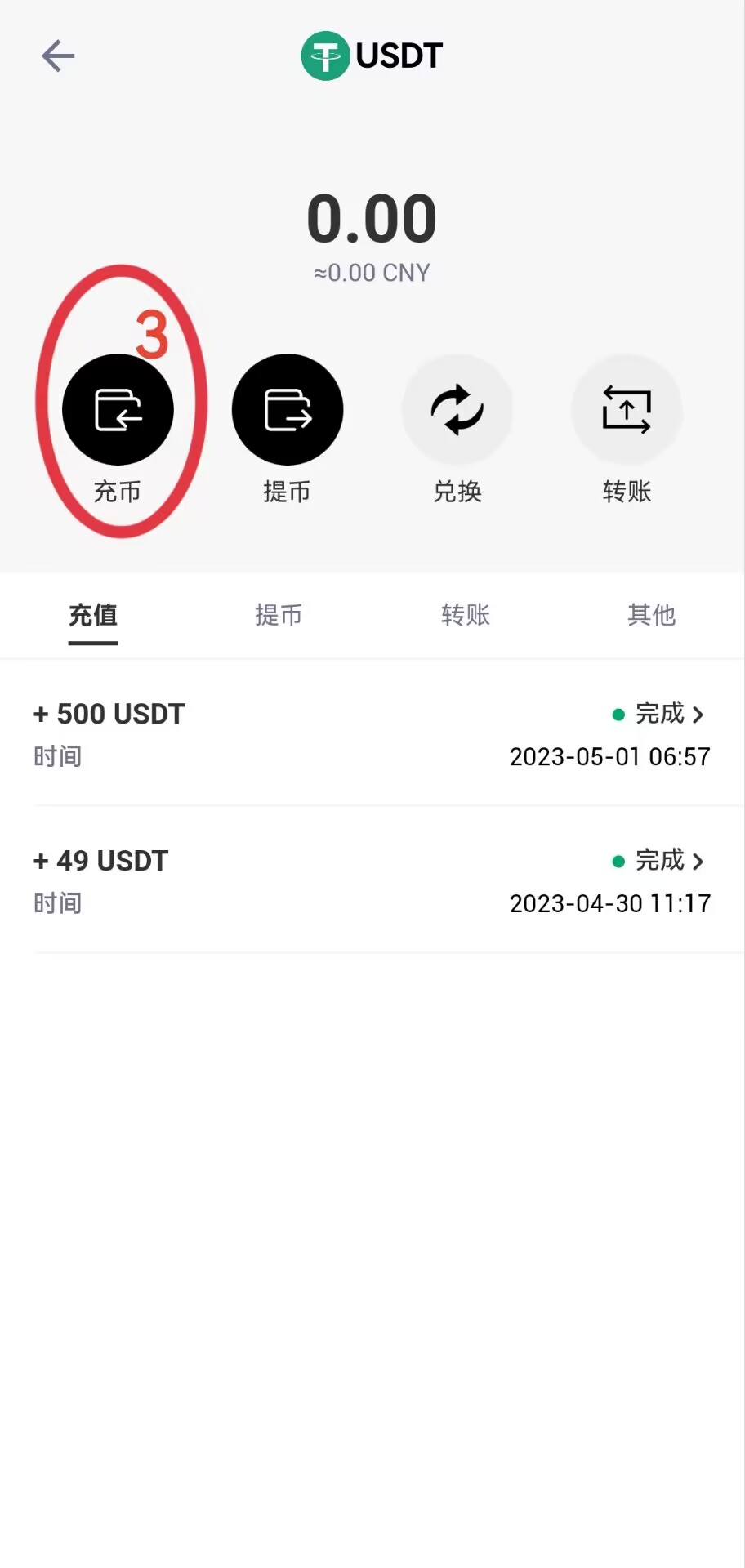Show the 转账 records tab

pos(466,615)
